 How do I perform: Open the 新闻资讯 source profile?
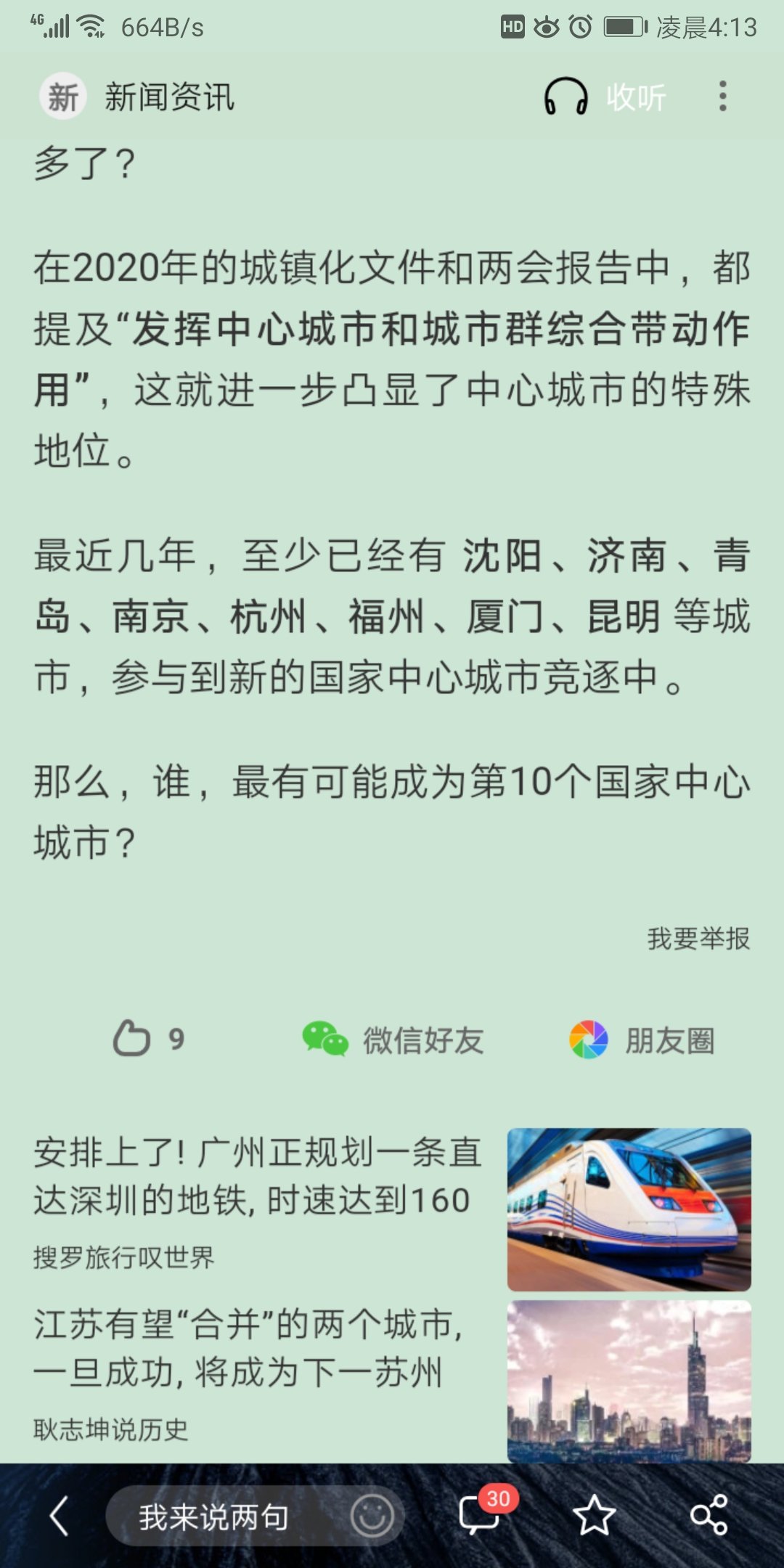point(138,97)
